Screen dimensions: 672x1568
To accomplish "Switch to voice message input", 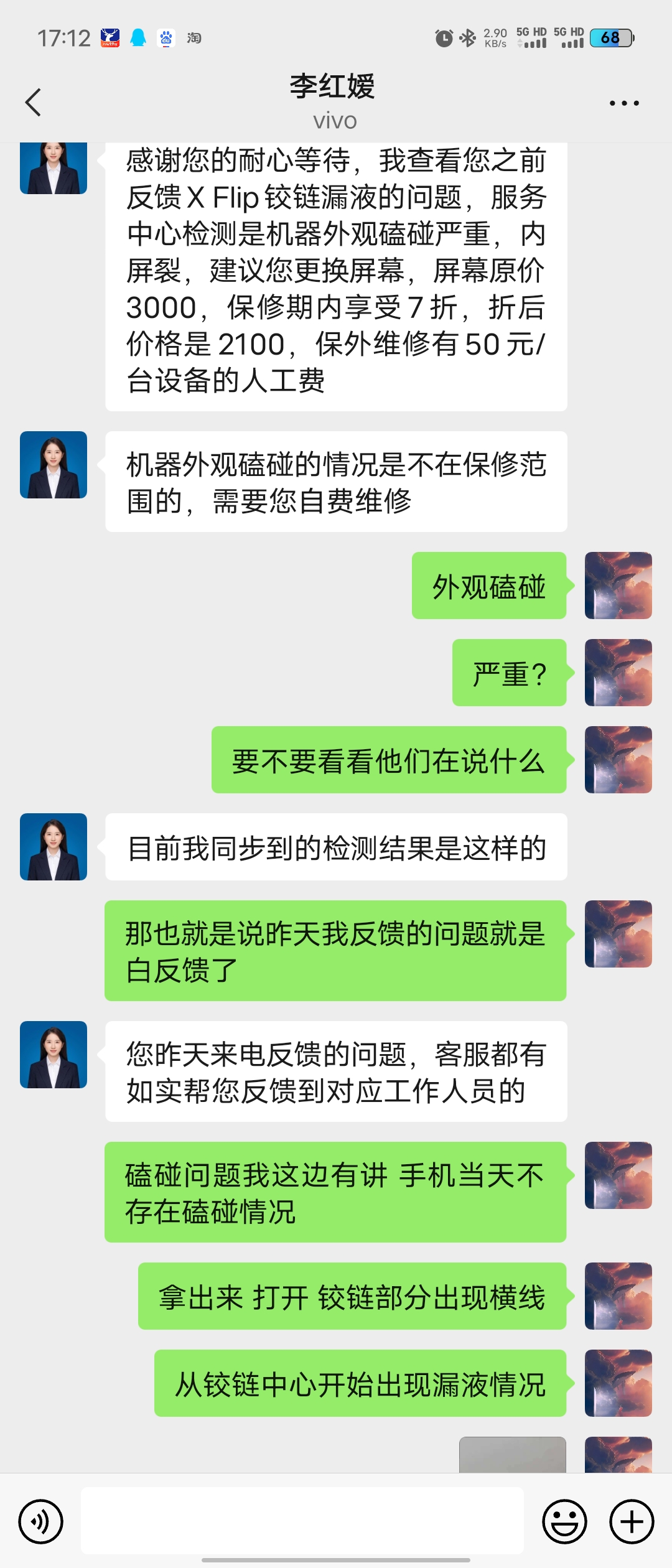I will (41, 1521).
